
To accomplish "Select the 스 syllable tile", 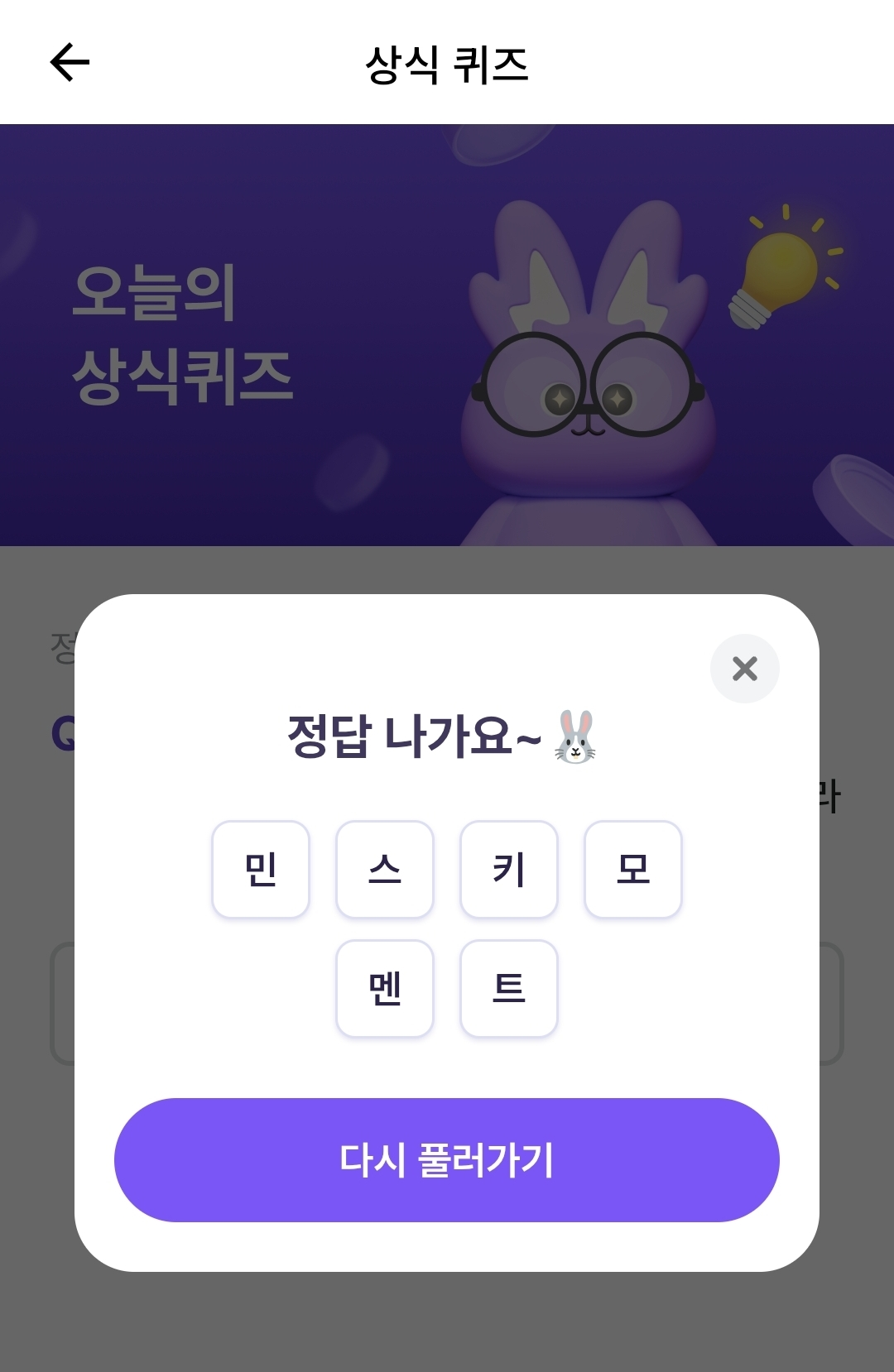I will click(x=385, y=869).
